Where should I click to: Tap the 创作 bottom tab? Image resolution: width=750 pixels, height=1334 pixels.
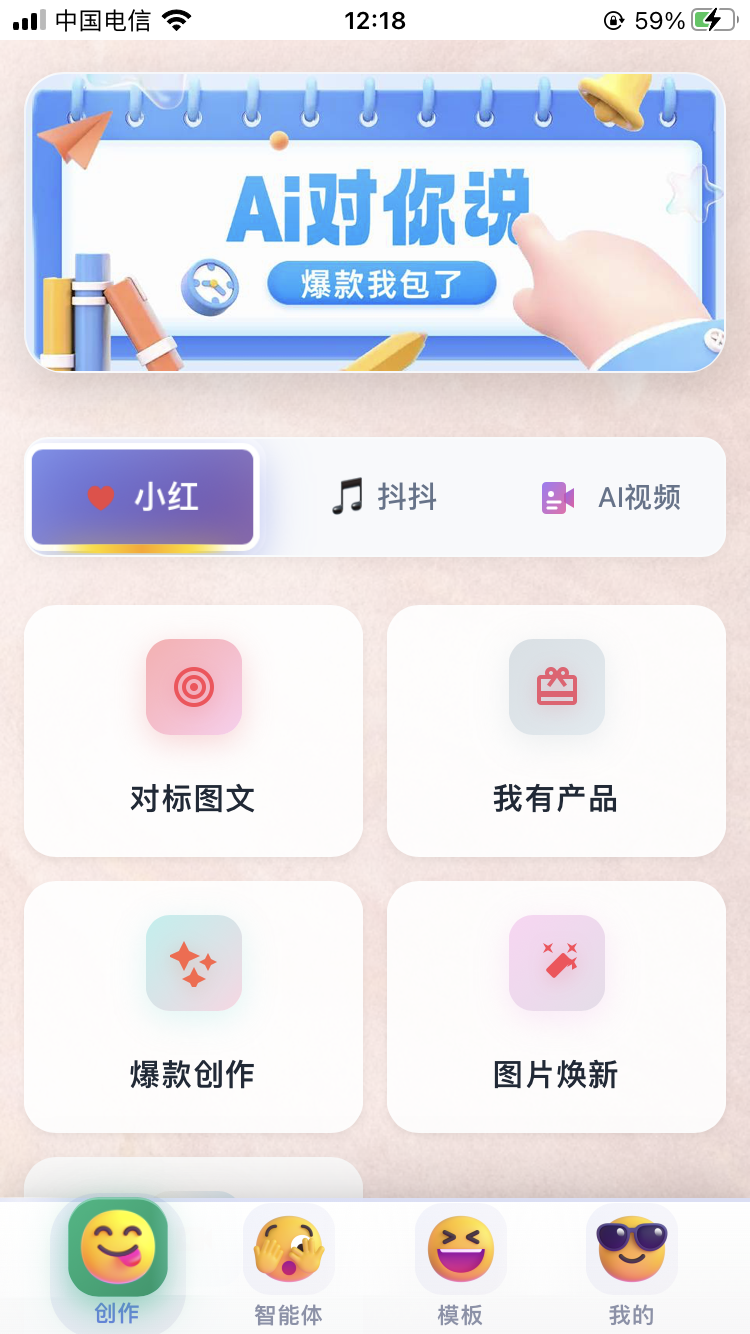point(117,1266)
